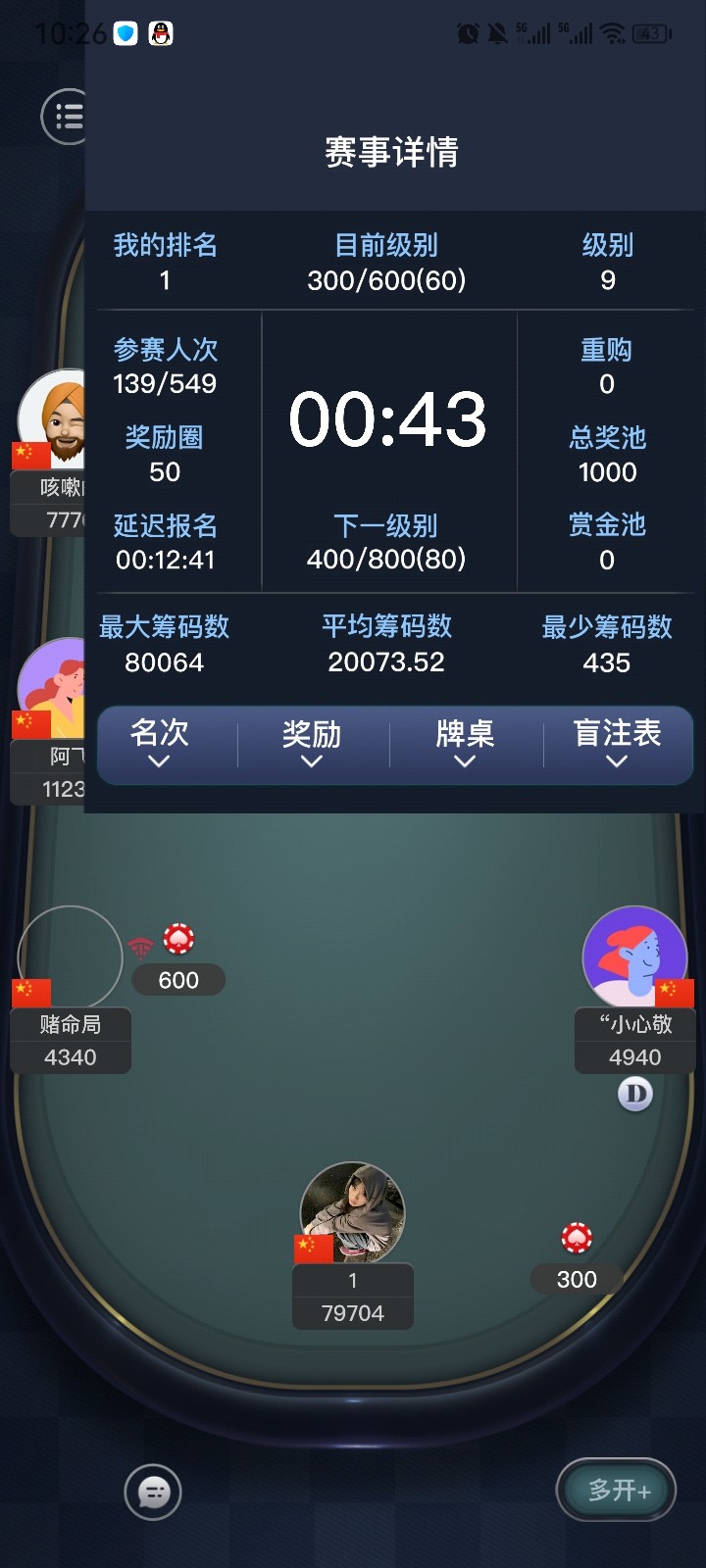Expand the 牌桌 tables section
This screenshot has width=706, height=1568.
tap(465, 744)
